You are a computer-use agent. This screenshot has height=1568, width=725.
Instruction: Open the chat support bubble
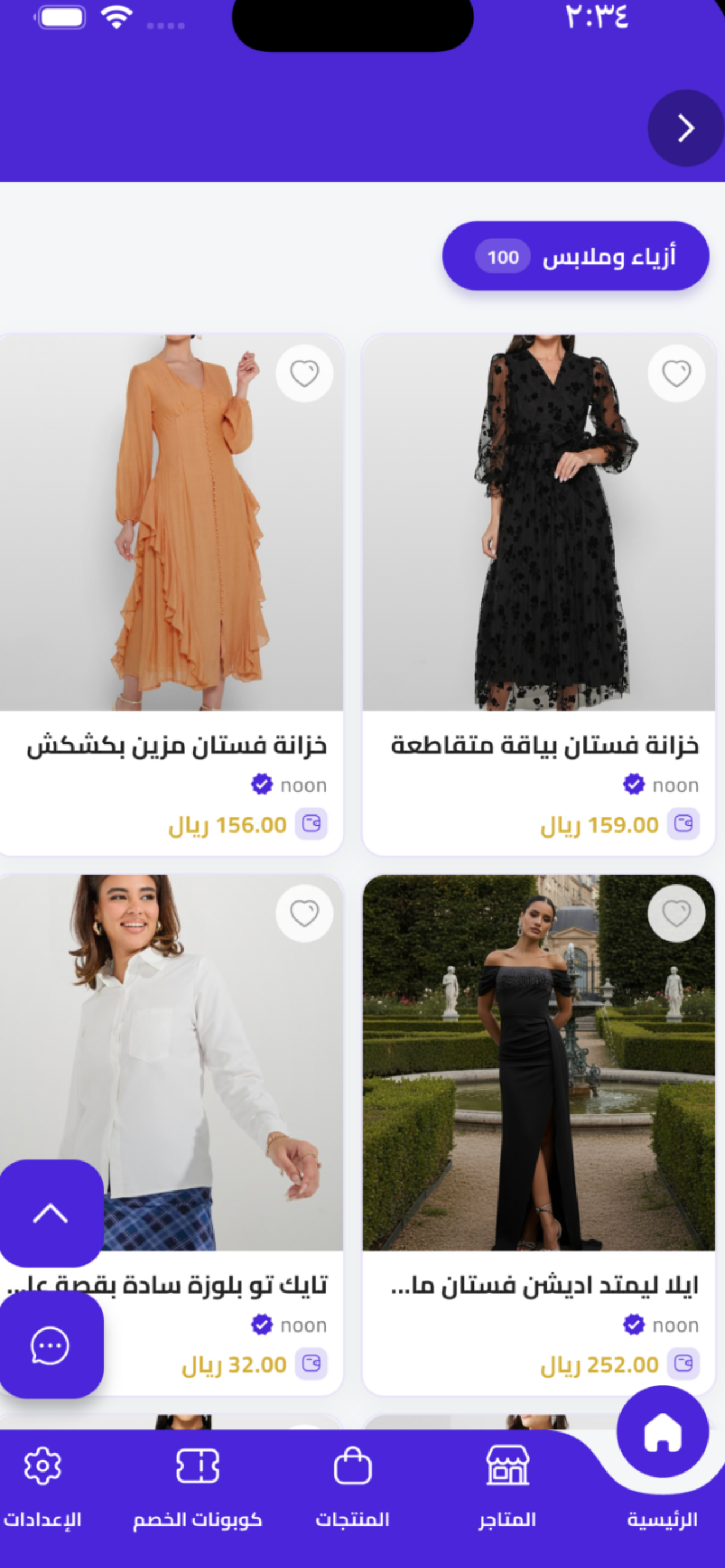[x=51, y=1345]
